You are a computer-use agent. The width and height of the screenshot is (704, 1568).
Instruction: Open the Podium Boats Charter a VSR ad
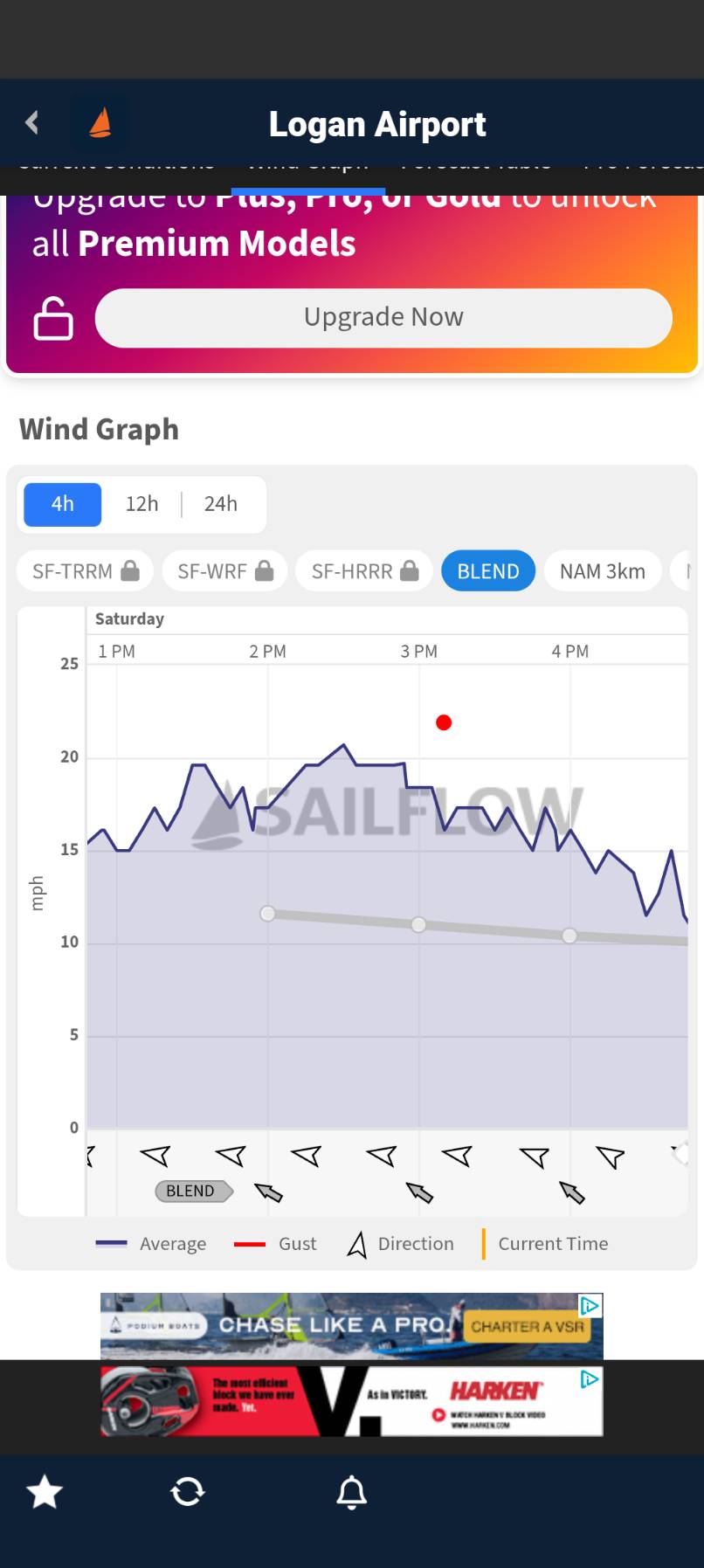tap(352, 1326)
